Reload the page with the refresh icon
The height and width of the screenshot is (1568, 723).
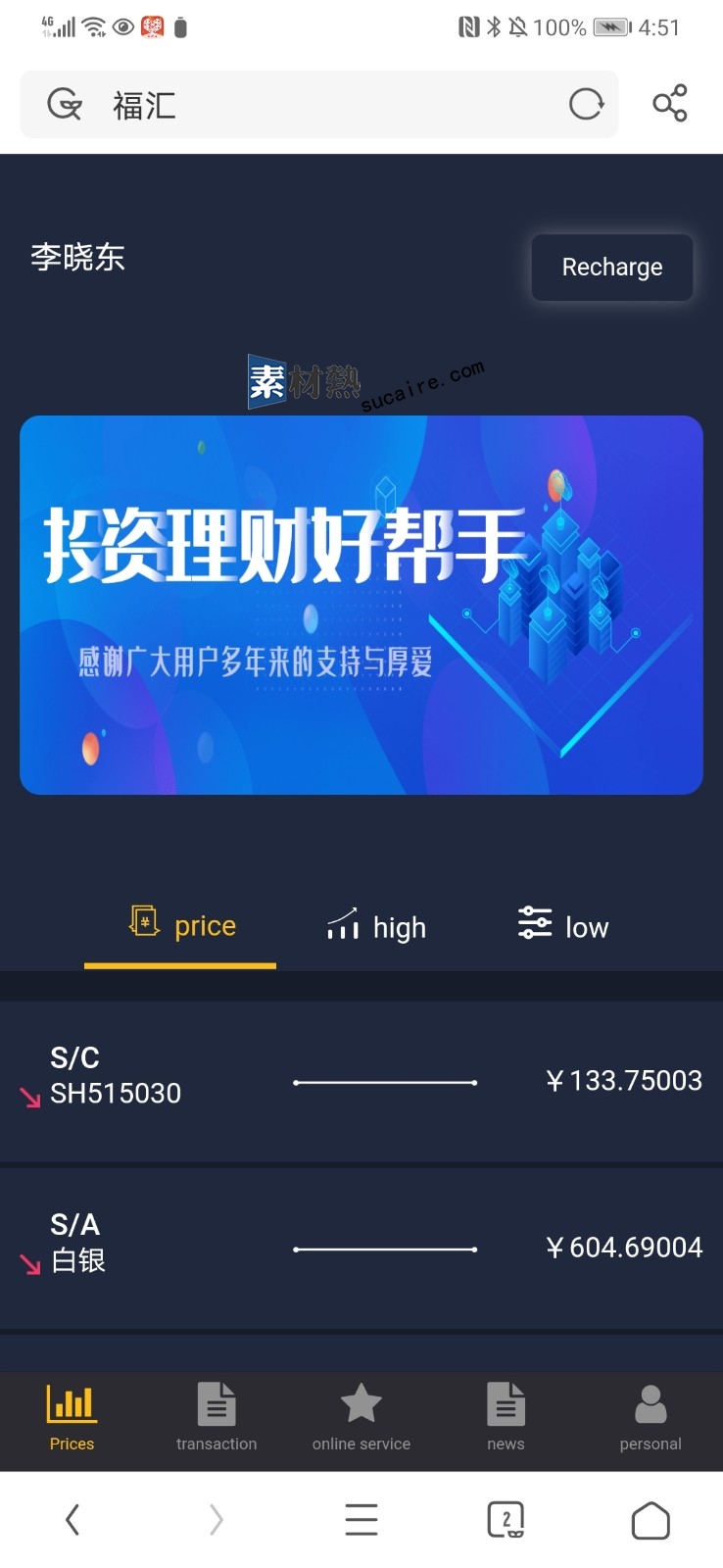click(586, 104)
